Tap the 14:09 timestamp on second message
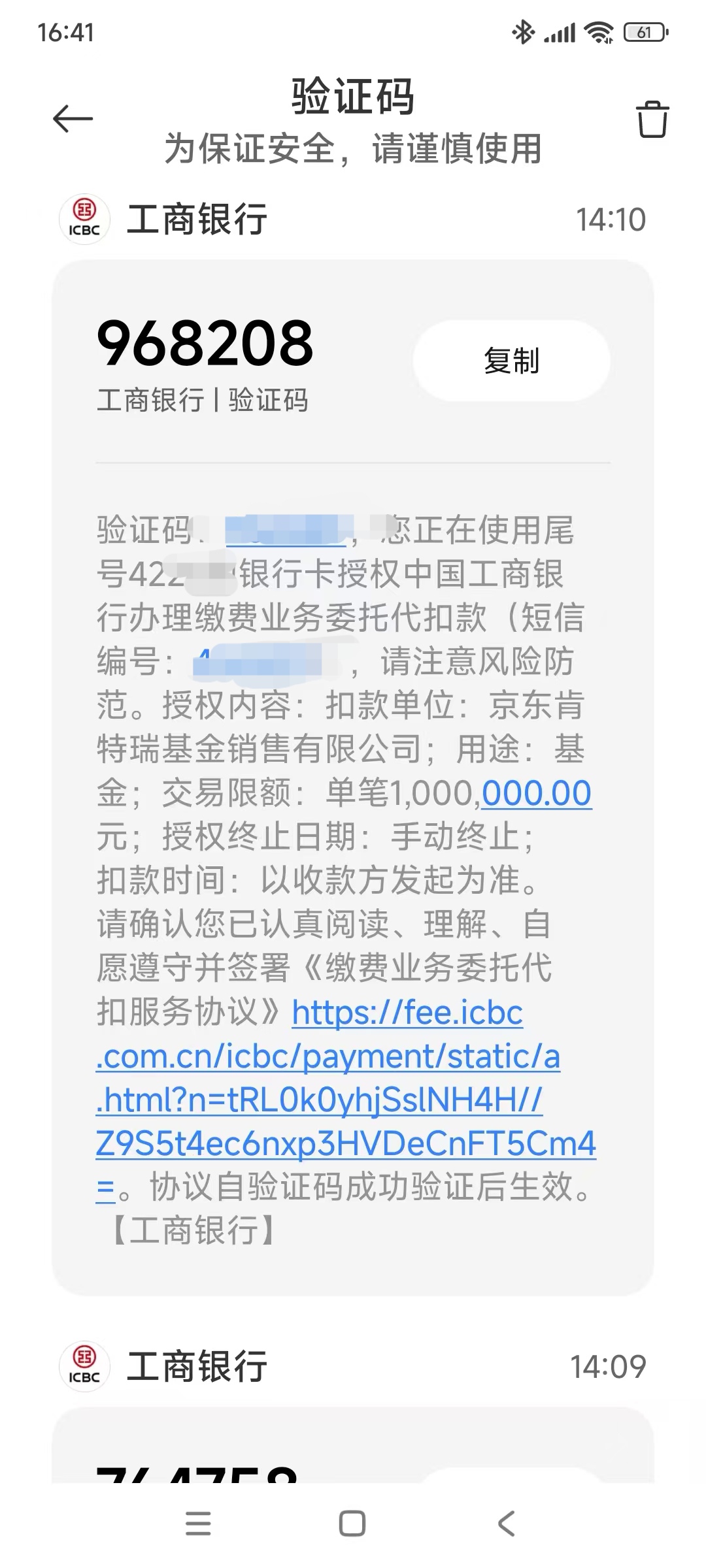The height and width of the screenshot is (1568, 706). tap(611, 1365)
